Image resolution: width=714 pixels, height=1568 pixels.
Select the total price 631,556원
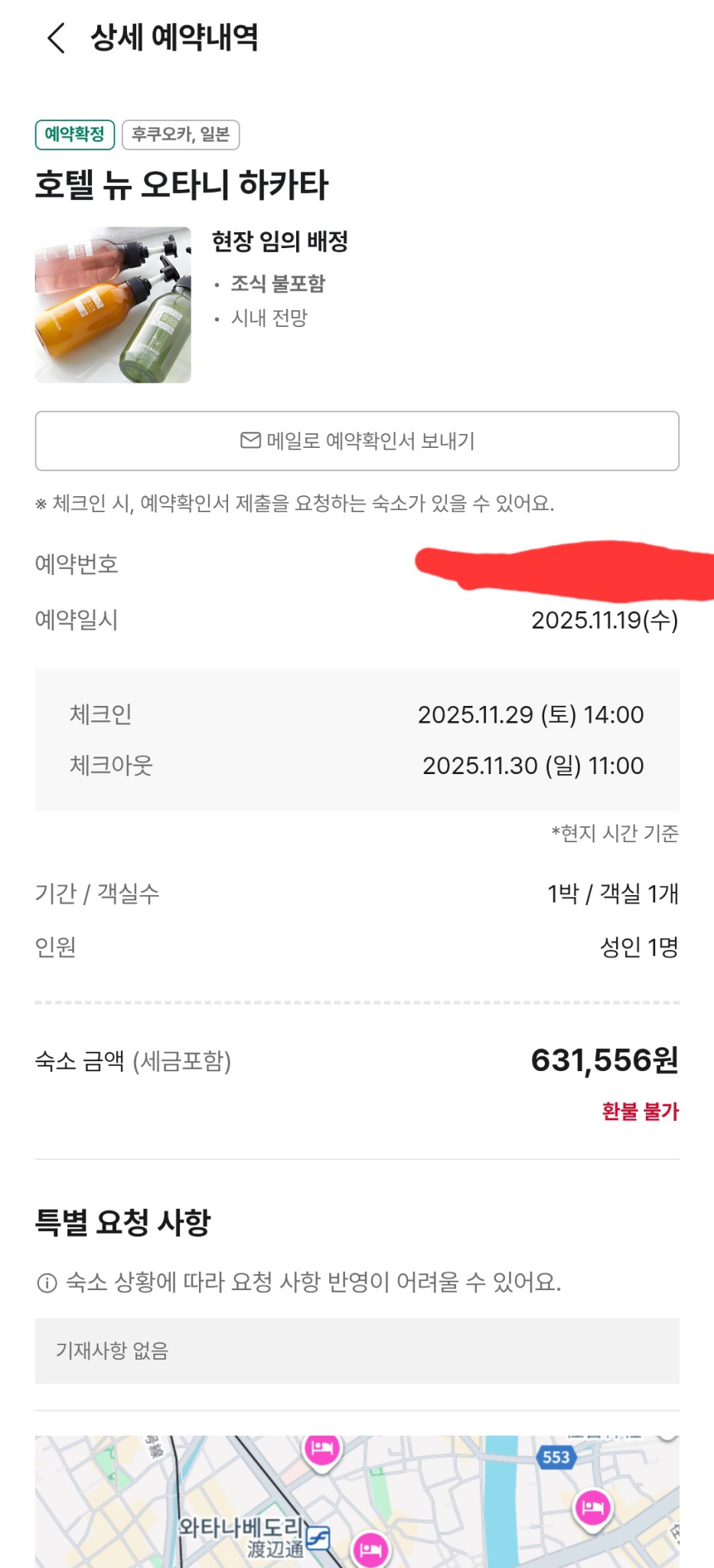pyautogui.click(x=605, y=1063)
